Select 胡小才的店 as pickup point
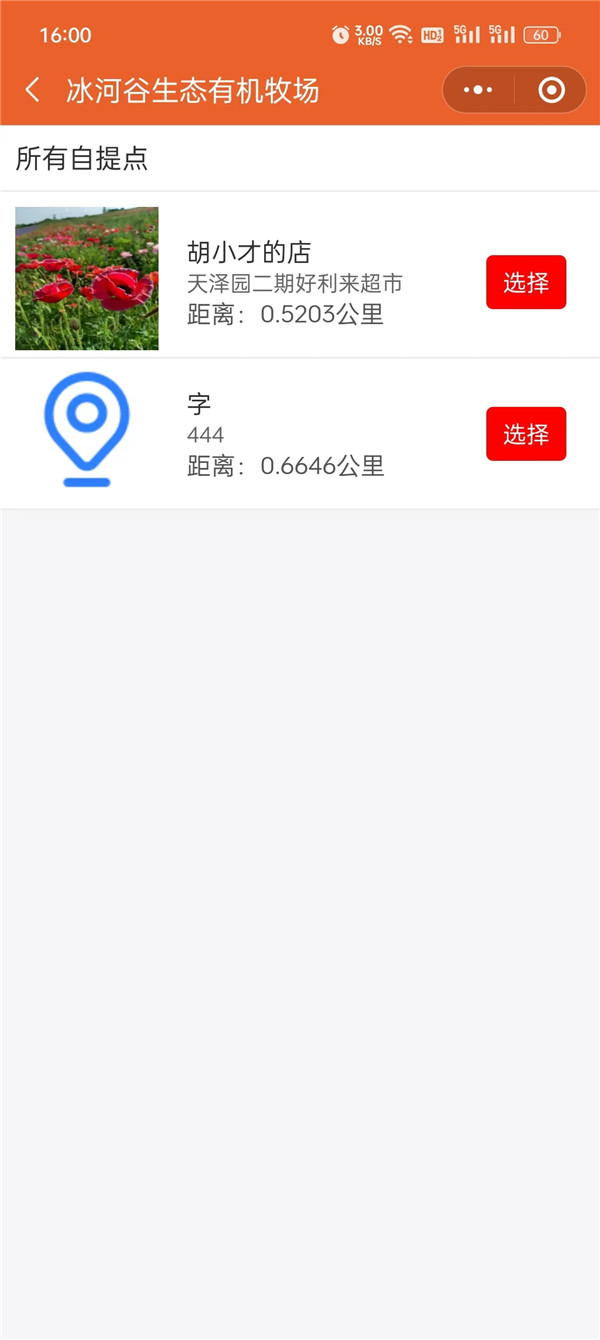Viewport: 600px width, 1340px height. [x=526, y=283]
